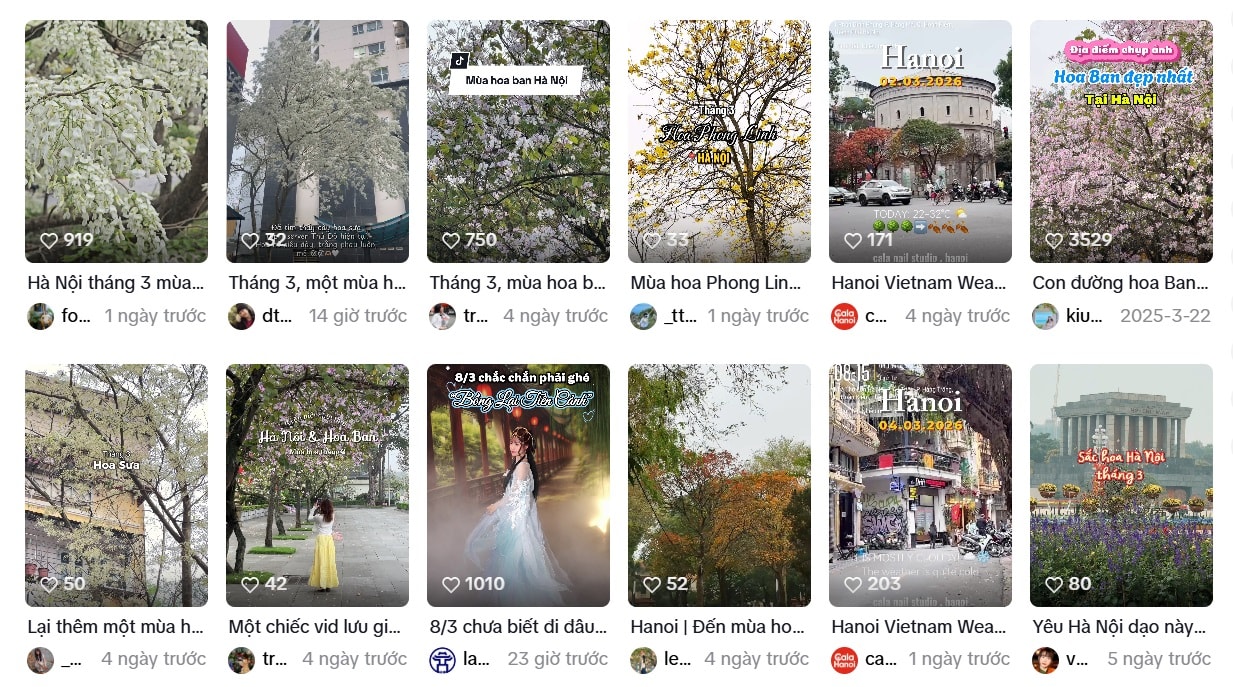Open the video with 919 likes
1233x687 pixels.
click(x=116, y=140)
